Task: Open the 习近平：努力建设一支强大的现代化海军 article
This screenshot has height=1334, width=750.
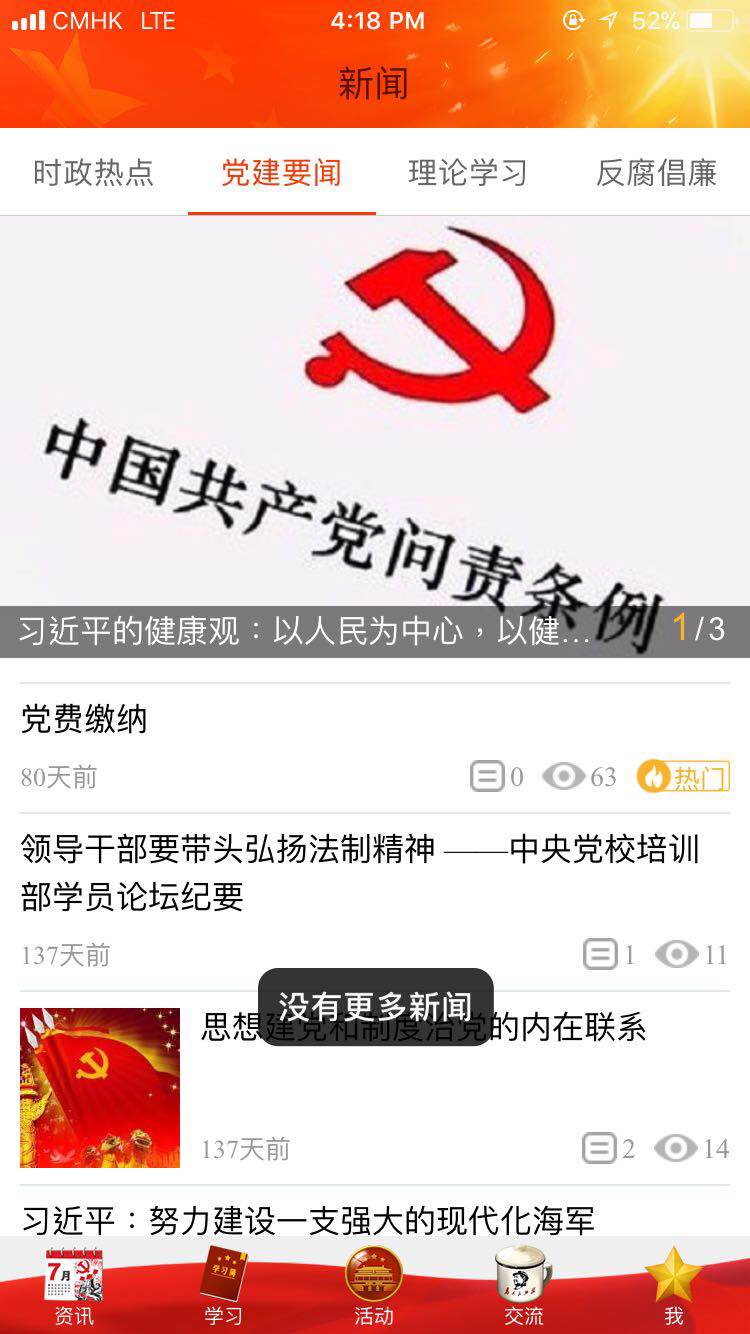Action: pyautogui.click(x=308, y=1220)
